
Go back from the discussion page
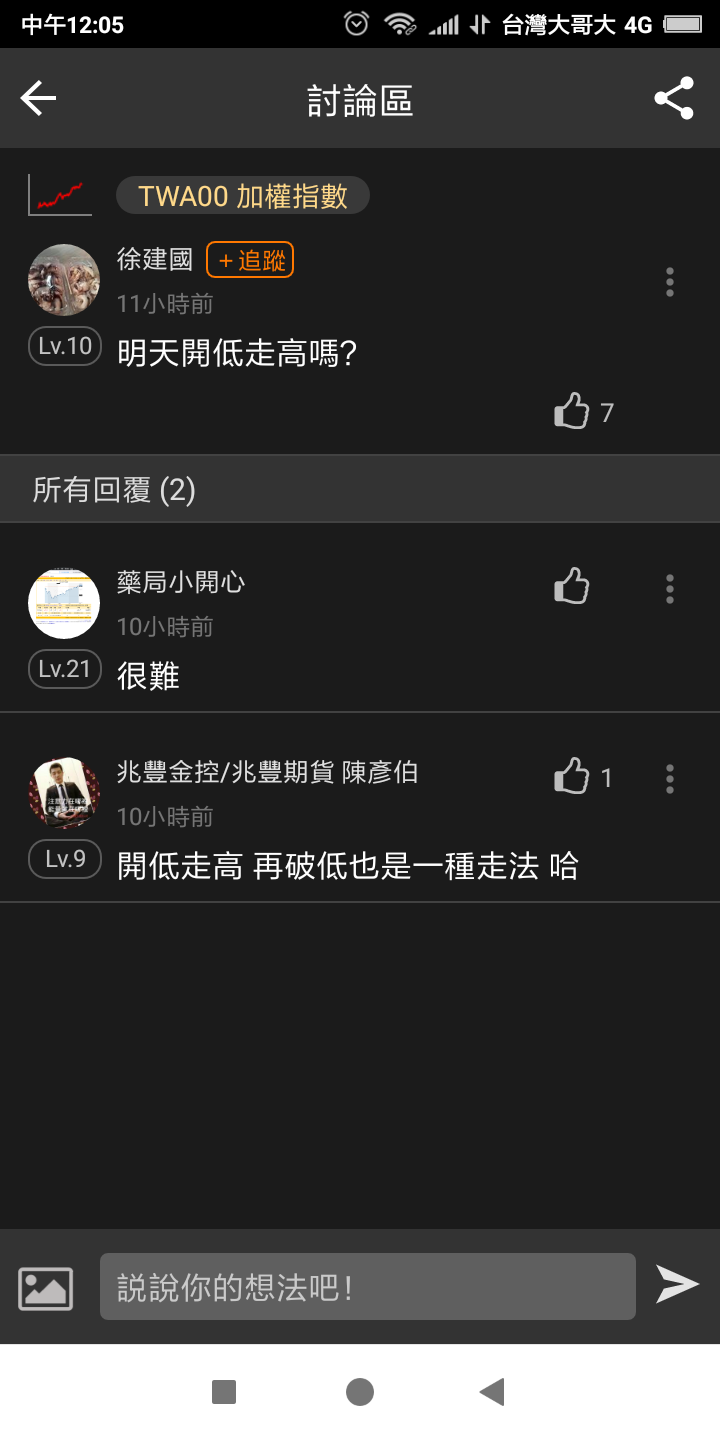point(38,98)
